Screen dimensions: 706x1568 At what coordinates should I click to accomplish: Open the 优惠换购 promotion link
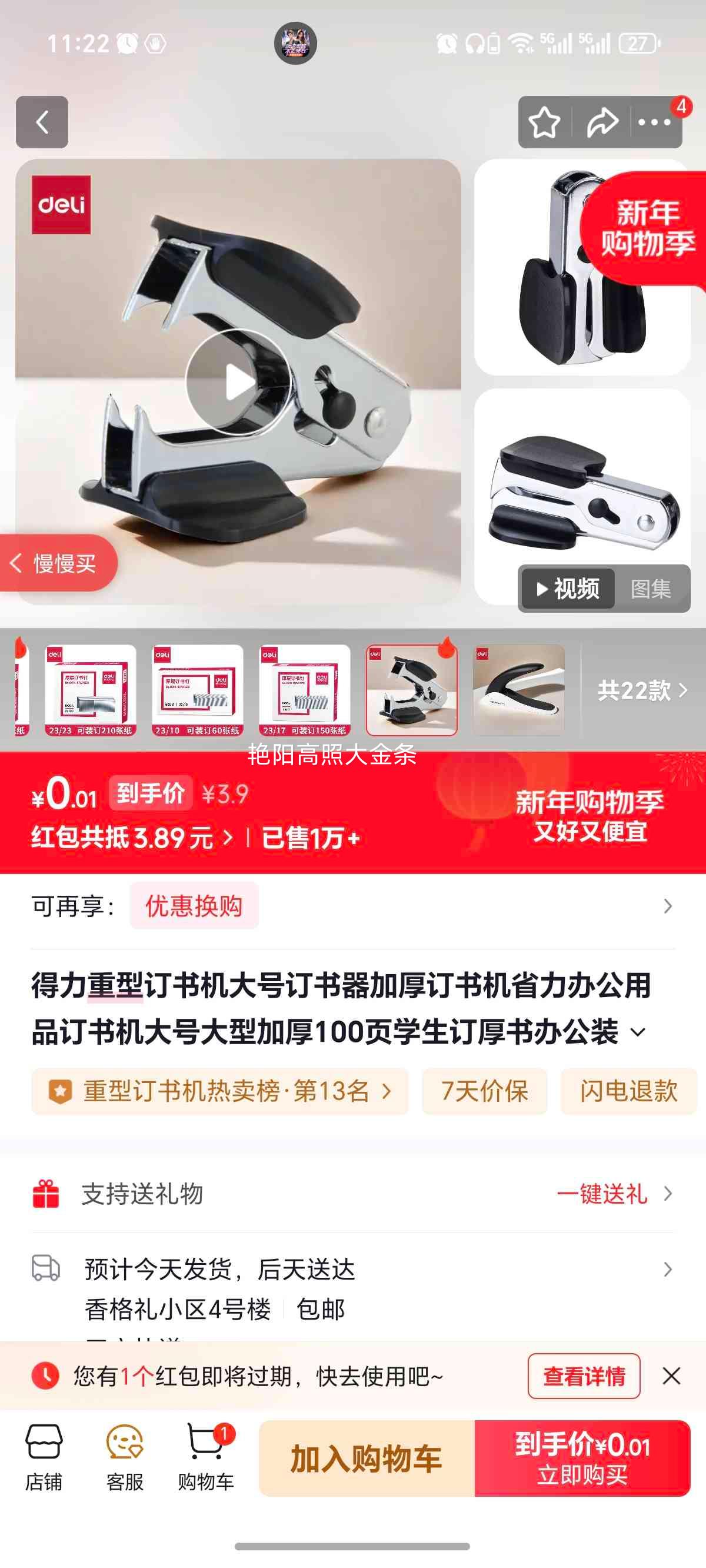tap(194, 906)
